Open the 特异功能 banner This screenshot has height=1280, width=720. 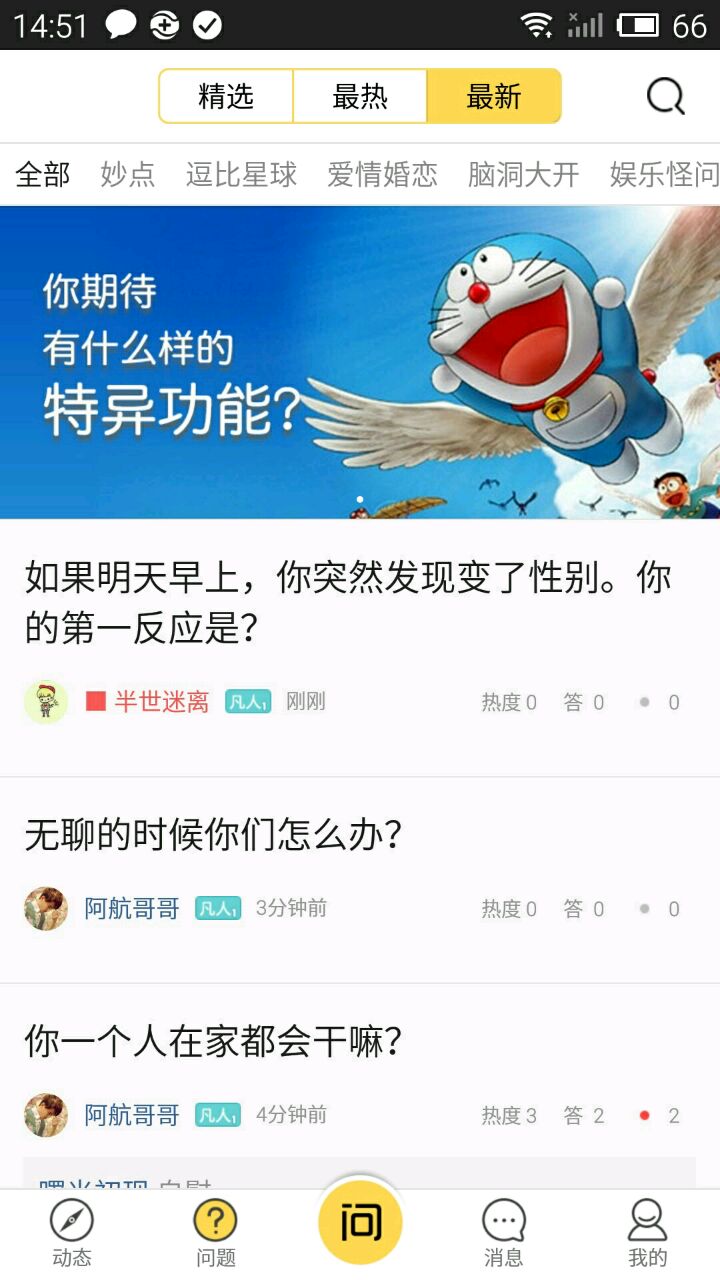(360, 362)
